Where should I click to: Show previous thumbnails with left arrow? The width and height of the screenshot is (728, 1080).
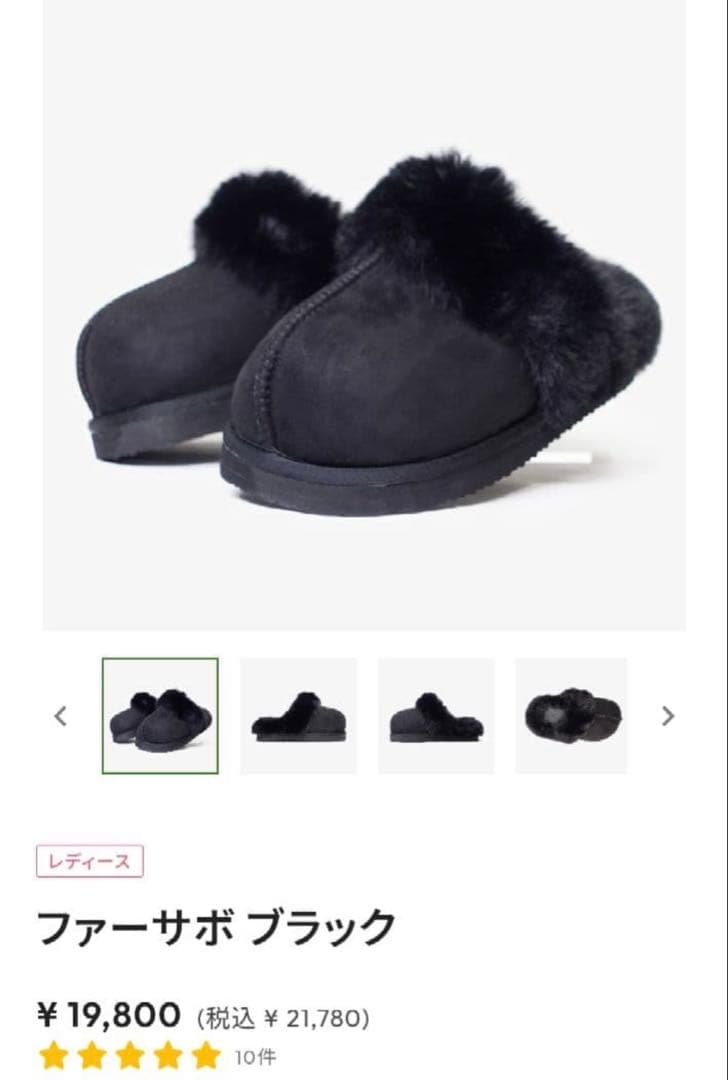[x=61, y=716]
